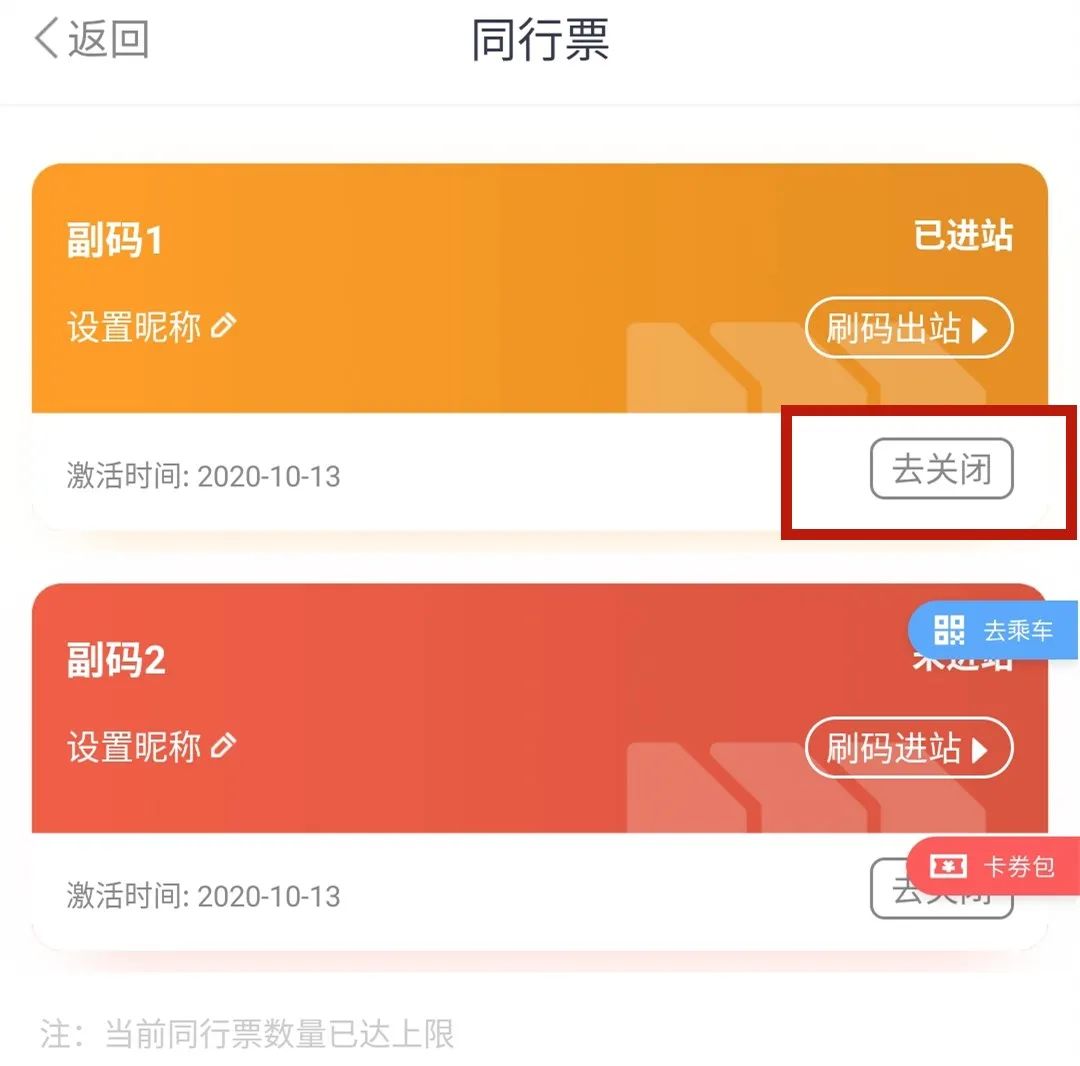Edit nickname 设置昵称 for 副码1
Image resolution: width=1080 pixels, height=1066 pixels.
[151, 326]
